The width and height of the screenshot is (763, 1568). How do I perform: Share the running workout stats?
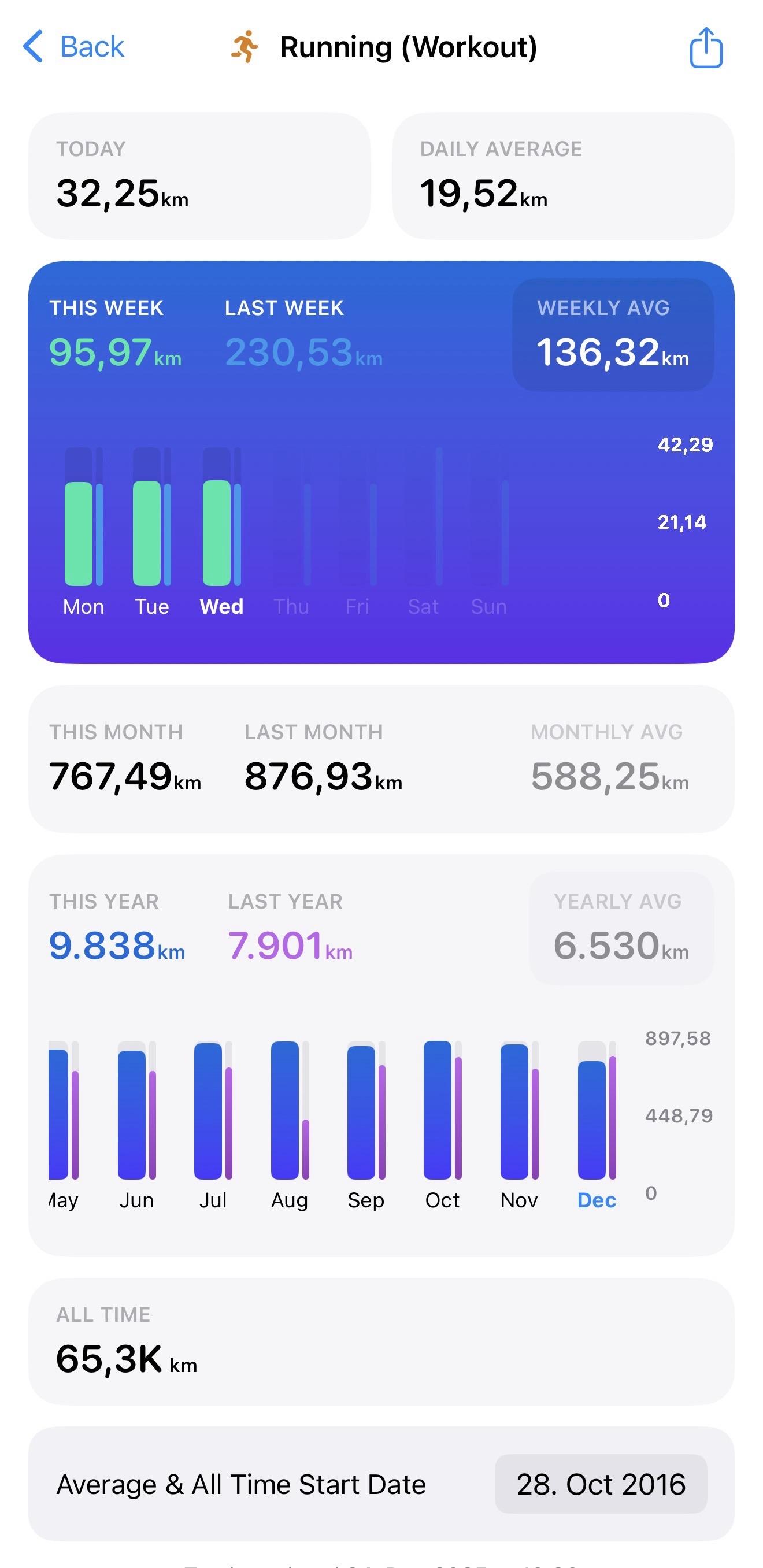click(706, 47)
